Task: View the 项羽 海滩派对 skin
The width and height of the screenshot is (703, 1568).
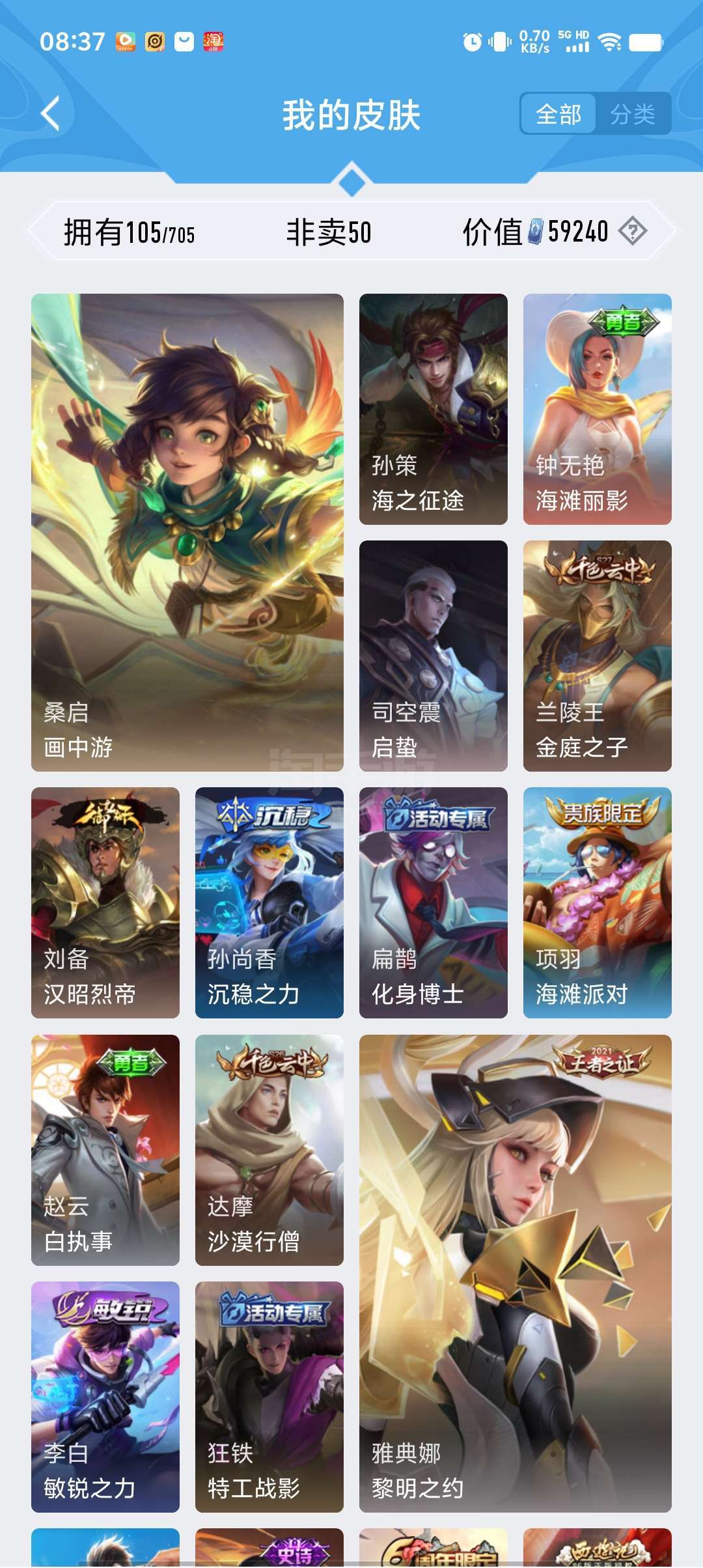Action: (598, 903)
